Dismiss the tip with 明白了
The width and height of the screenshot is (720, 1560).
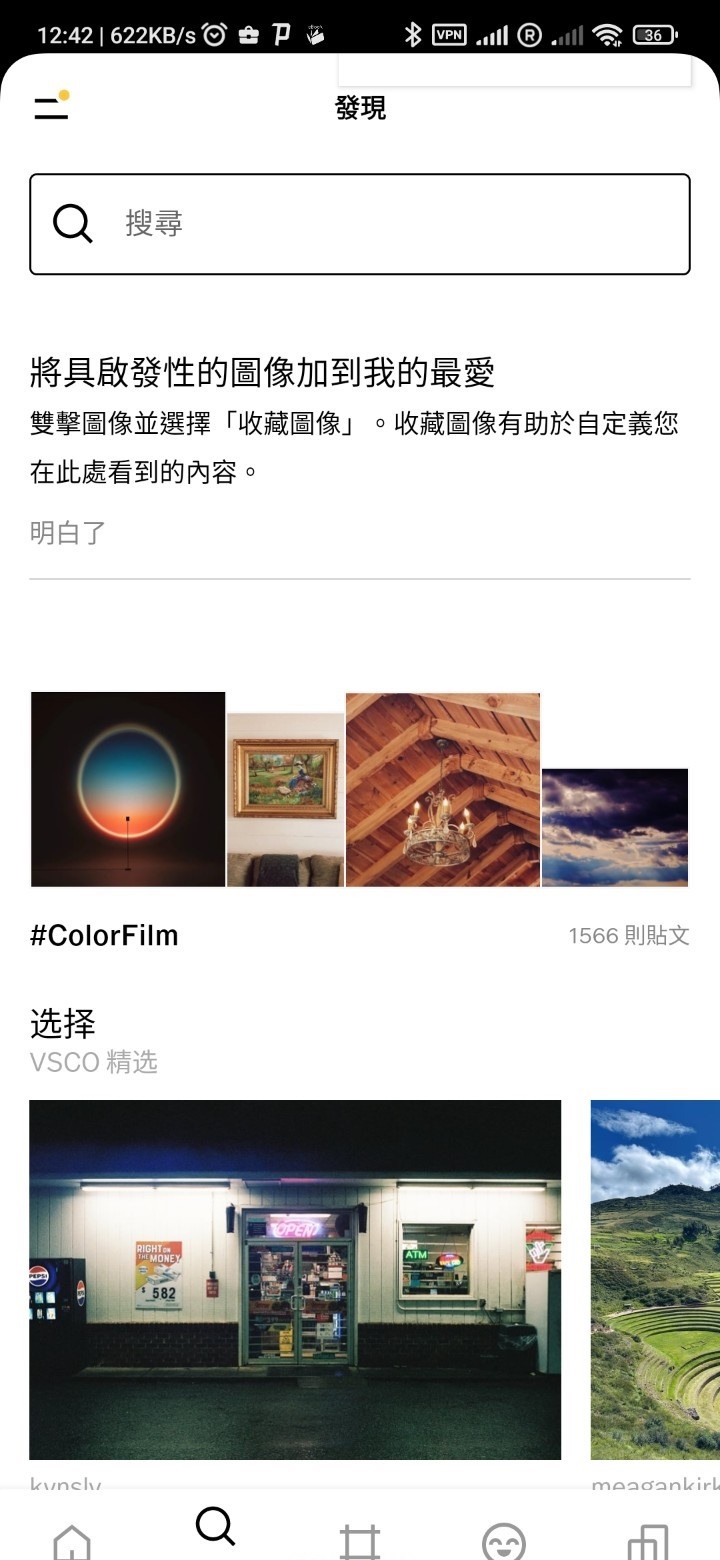68,533
